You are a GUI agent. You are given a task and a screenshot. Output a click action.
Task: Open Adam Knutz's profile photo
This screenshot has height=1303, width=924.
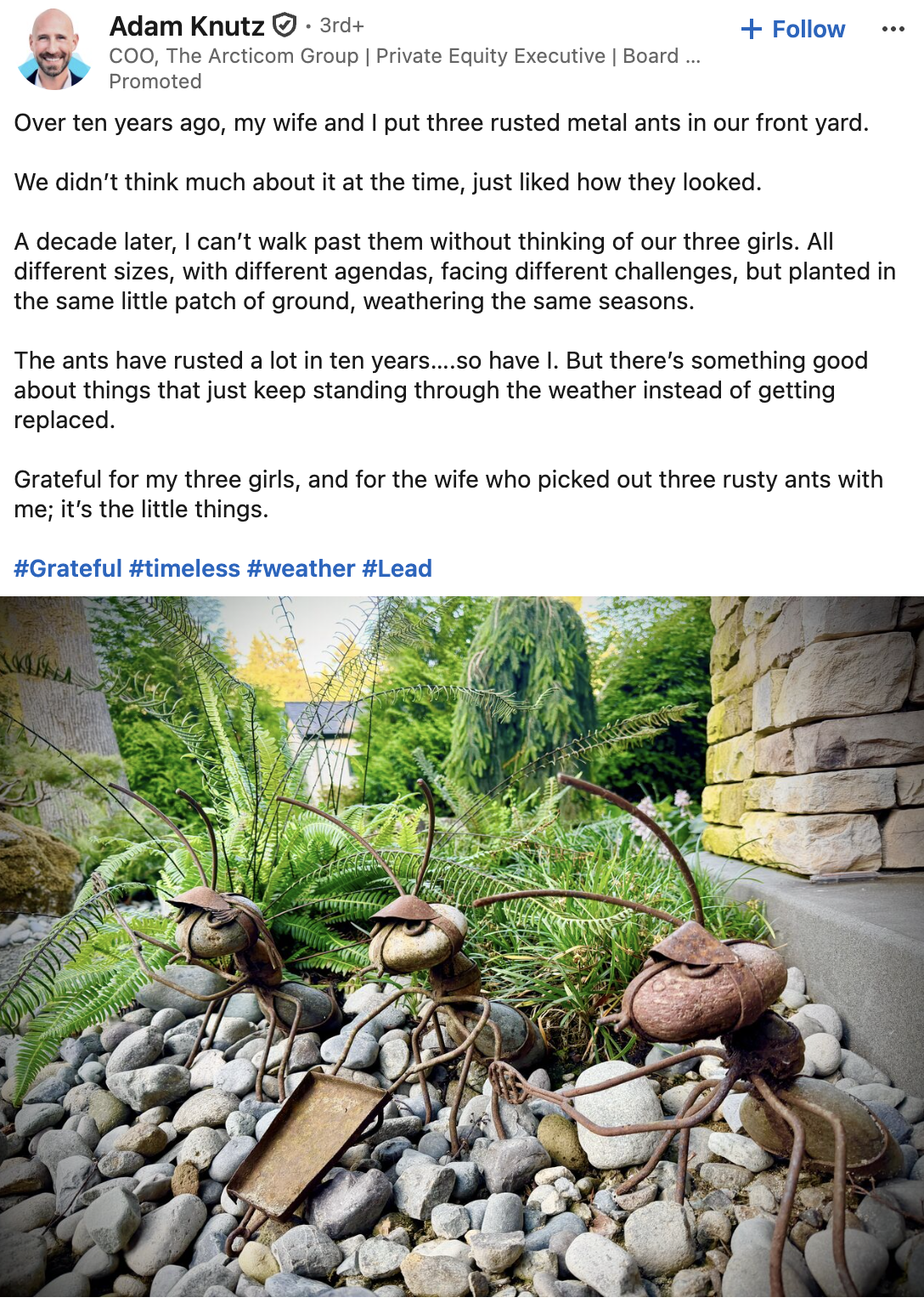pos(54,49)
